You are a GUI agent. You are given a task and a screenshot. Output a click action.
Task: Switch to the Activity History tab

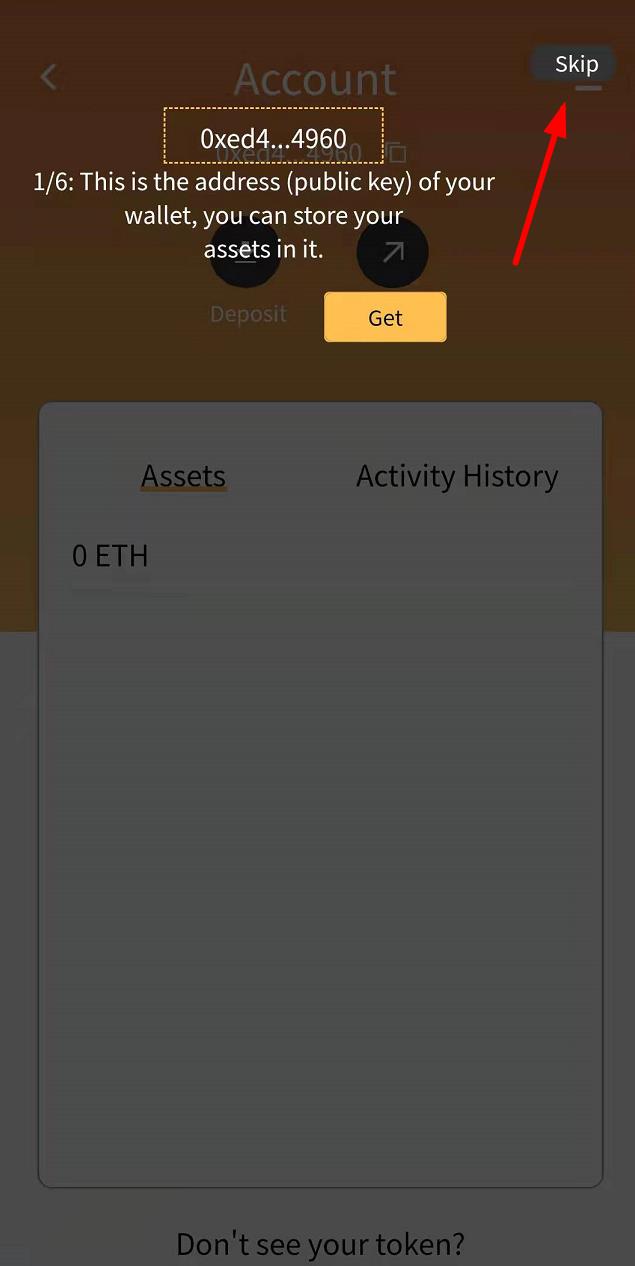(457, 476)
